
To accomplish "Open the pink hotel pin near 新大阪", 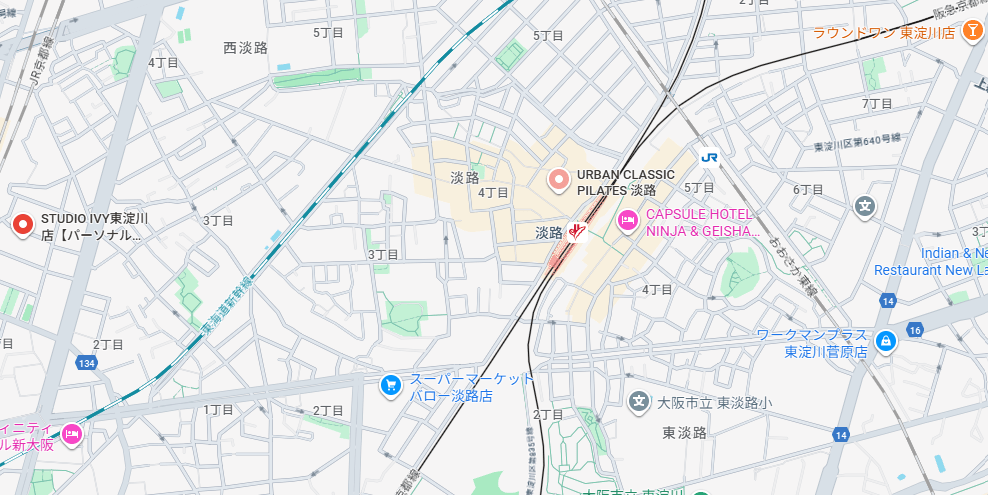I will click(x=71, y=433).
